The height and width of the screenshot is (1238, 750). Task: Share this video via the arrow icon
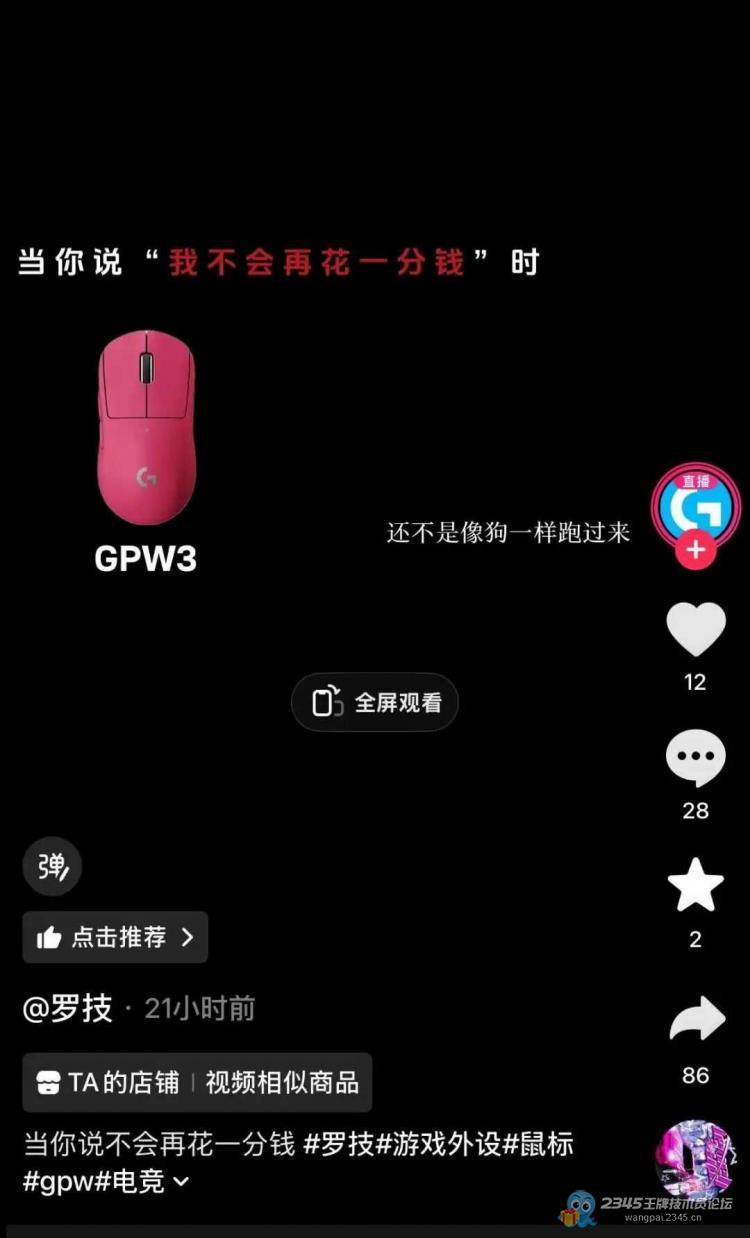(x=696, y=1020)
